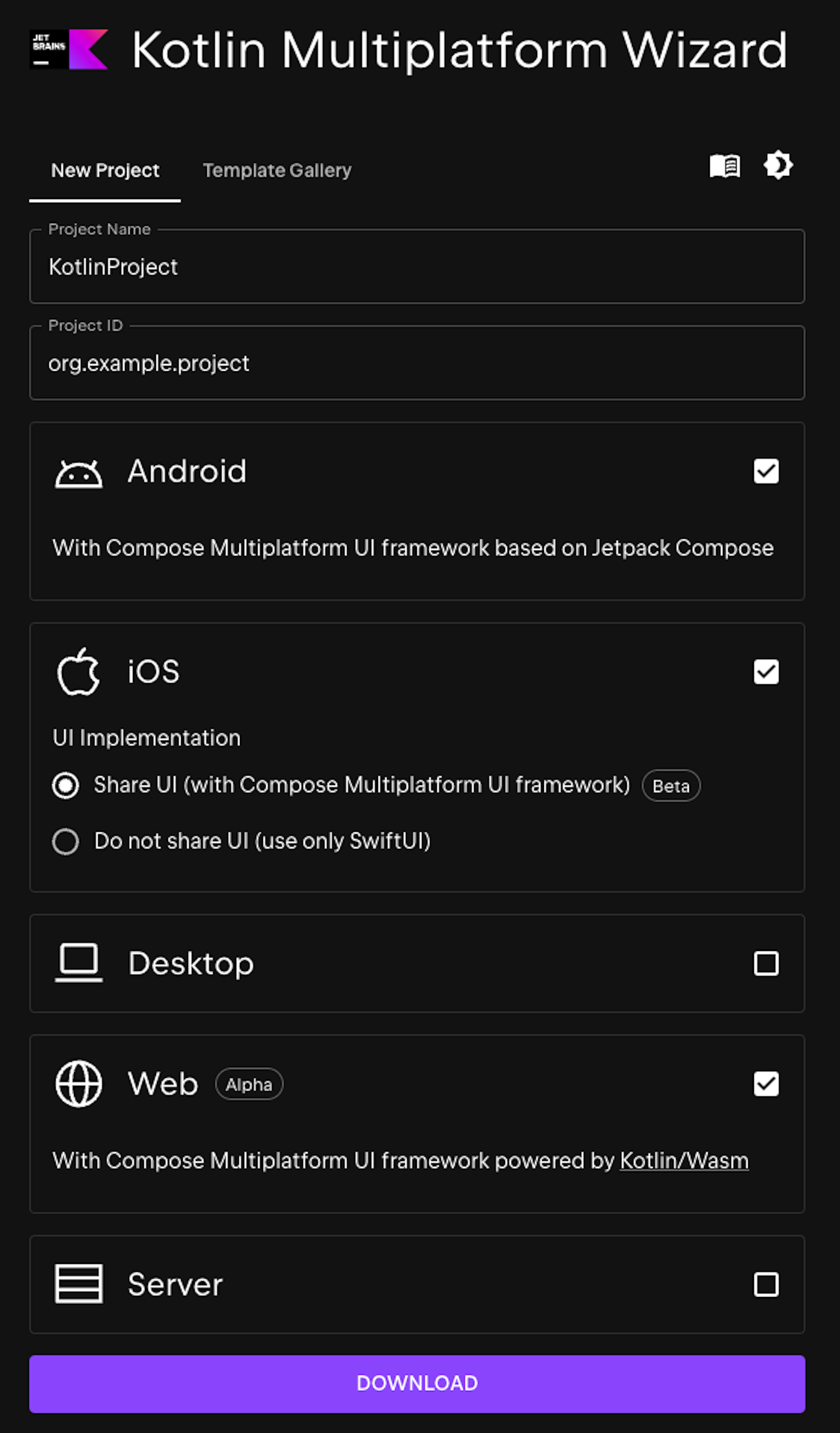Select the New Project tab

point(105,171)
